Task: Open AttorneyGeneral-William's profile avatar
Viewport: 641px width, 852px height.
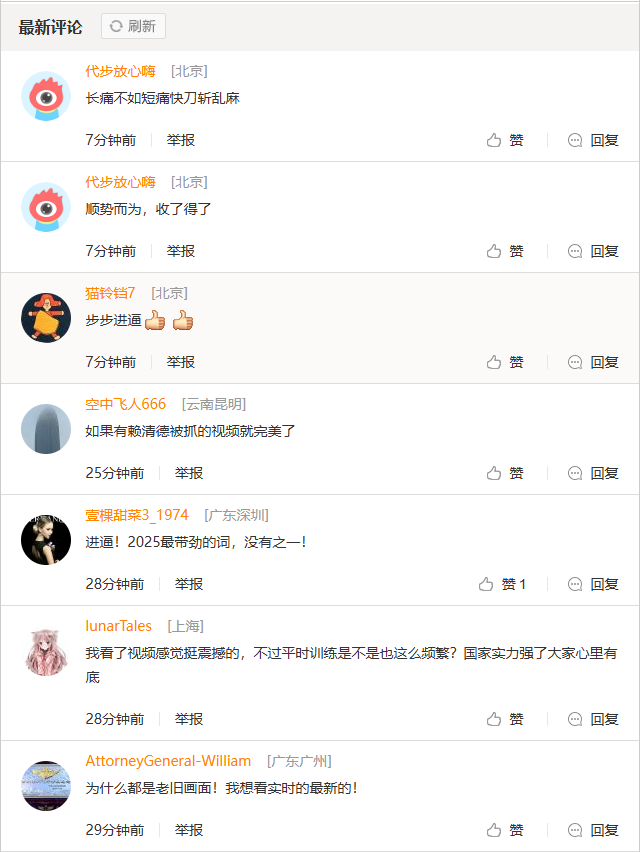Action: click(x=46, y=785)
